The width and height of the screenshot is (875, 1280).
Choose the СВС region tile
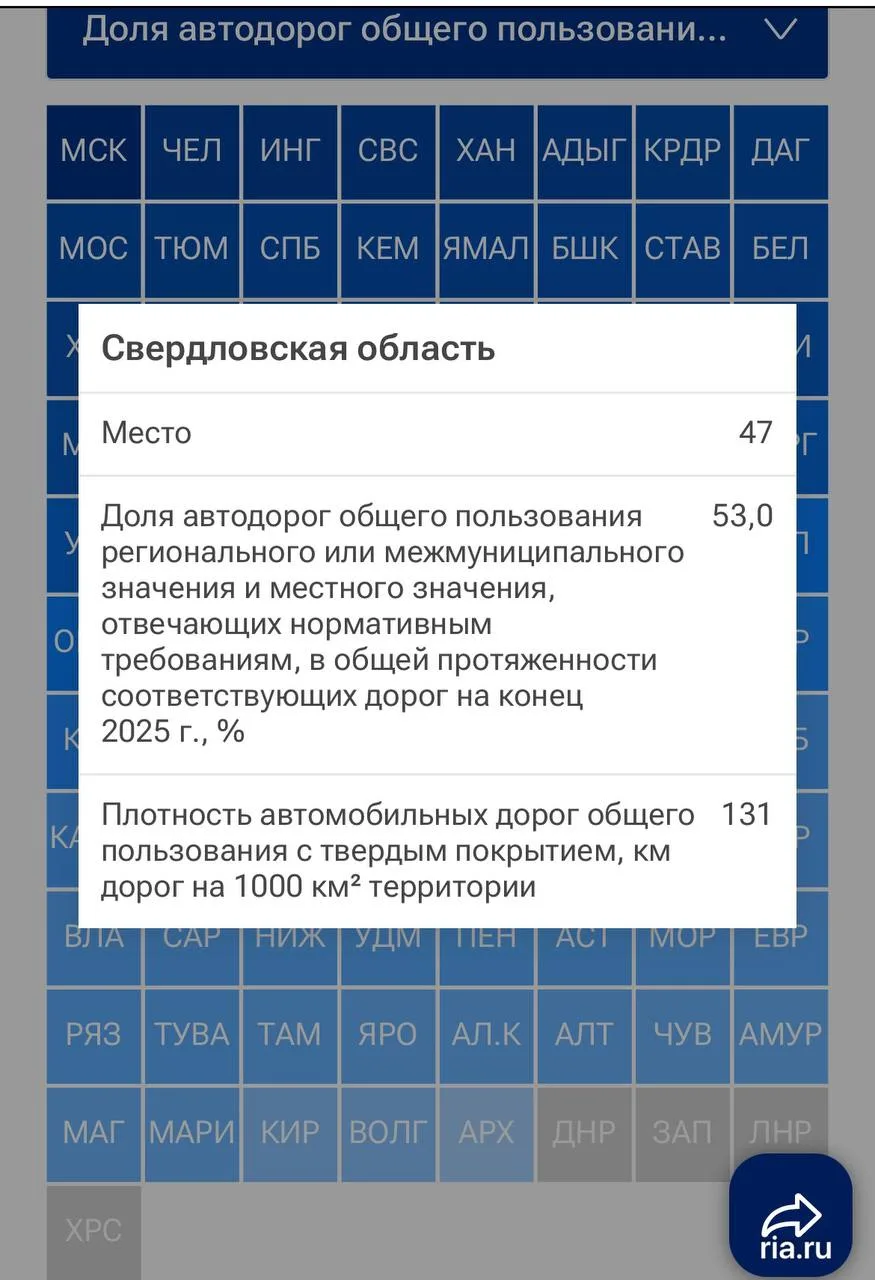click(x=388, y=151)
